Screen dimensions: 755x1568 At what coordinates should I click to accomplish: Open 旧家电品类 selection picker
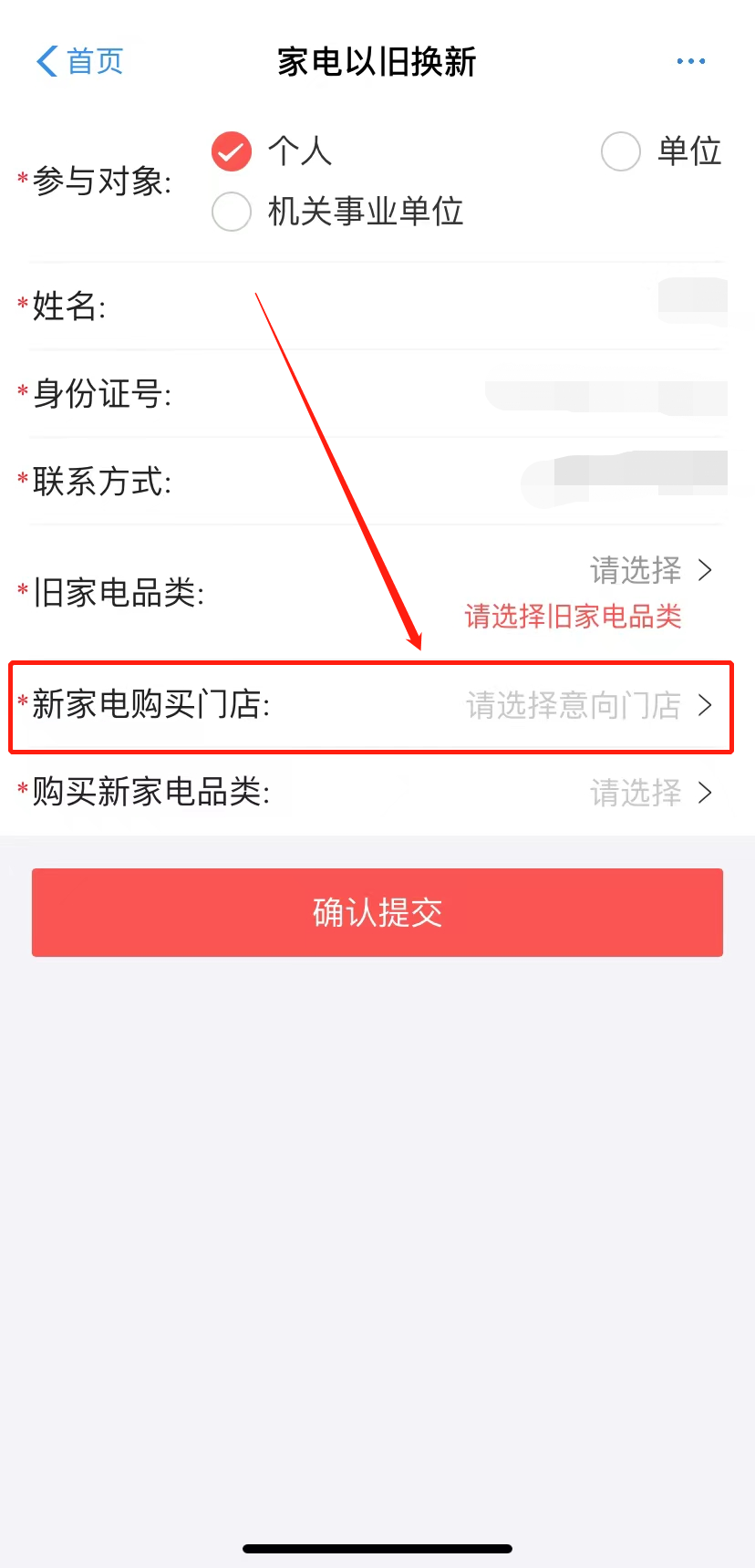tap(649, 571)
